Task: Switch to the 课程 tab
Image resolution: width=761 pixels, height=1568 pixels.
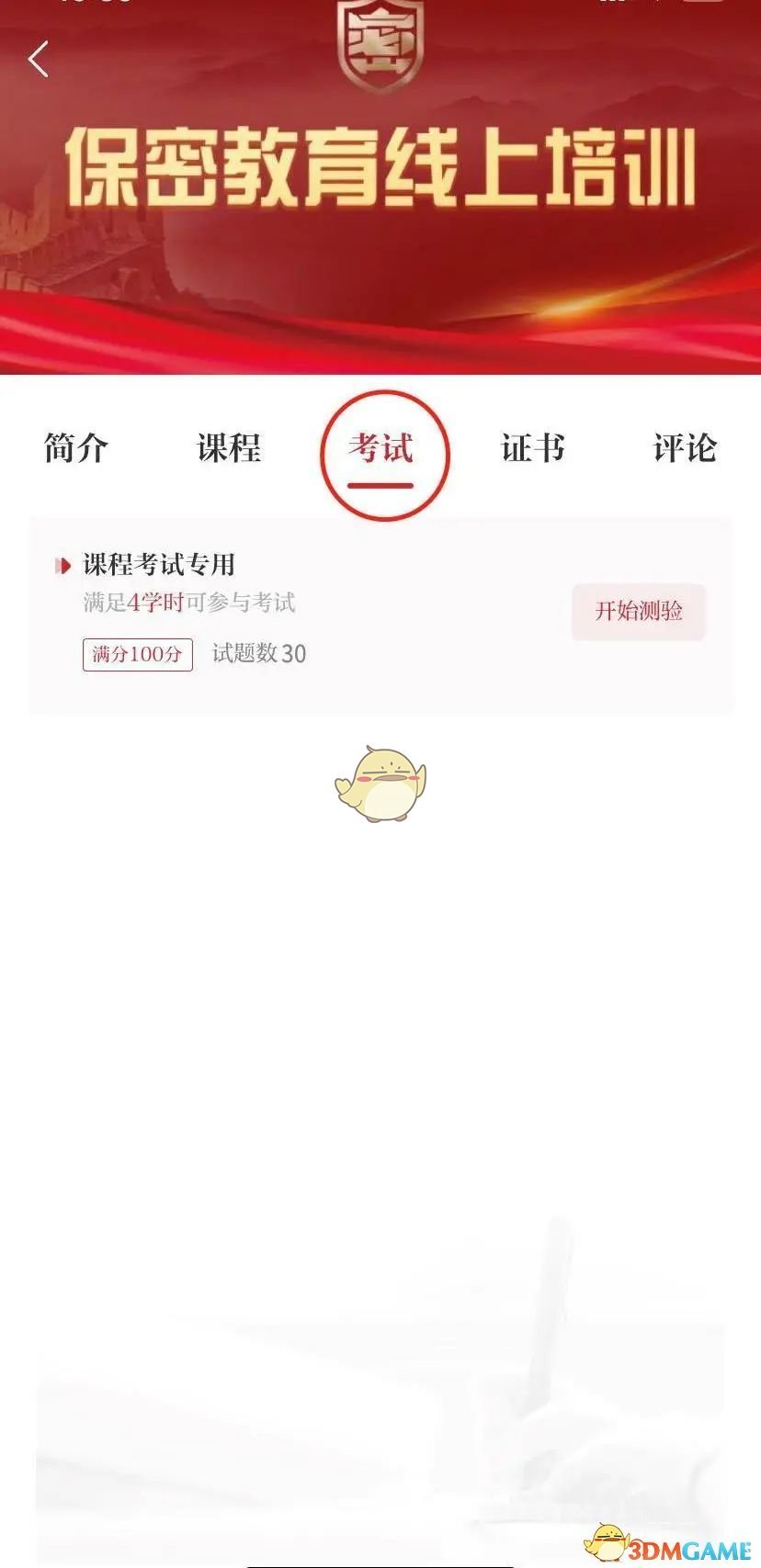Action: 228,450
